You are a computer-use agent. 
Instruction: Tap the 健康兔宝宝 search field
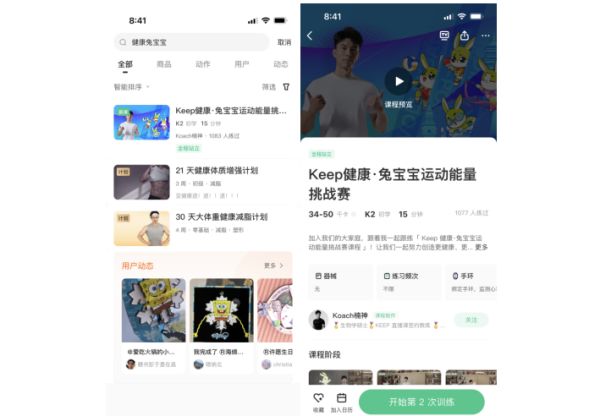190,42
